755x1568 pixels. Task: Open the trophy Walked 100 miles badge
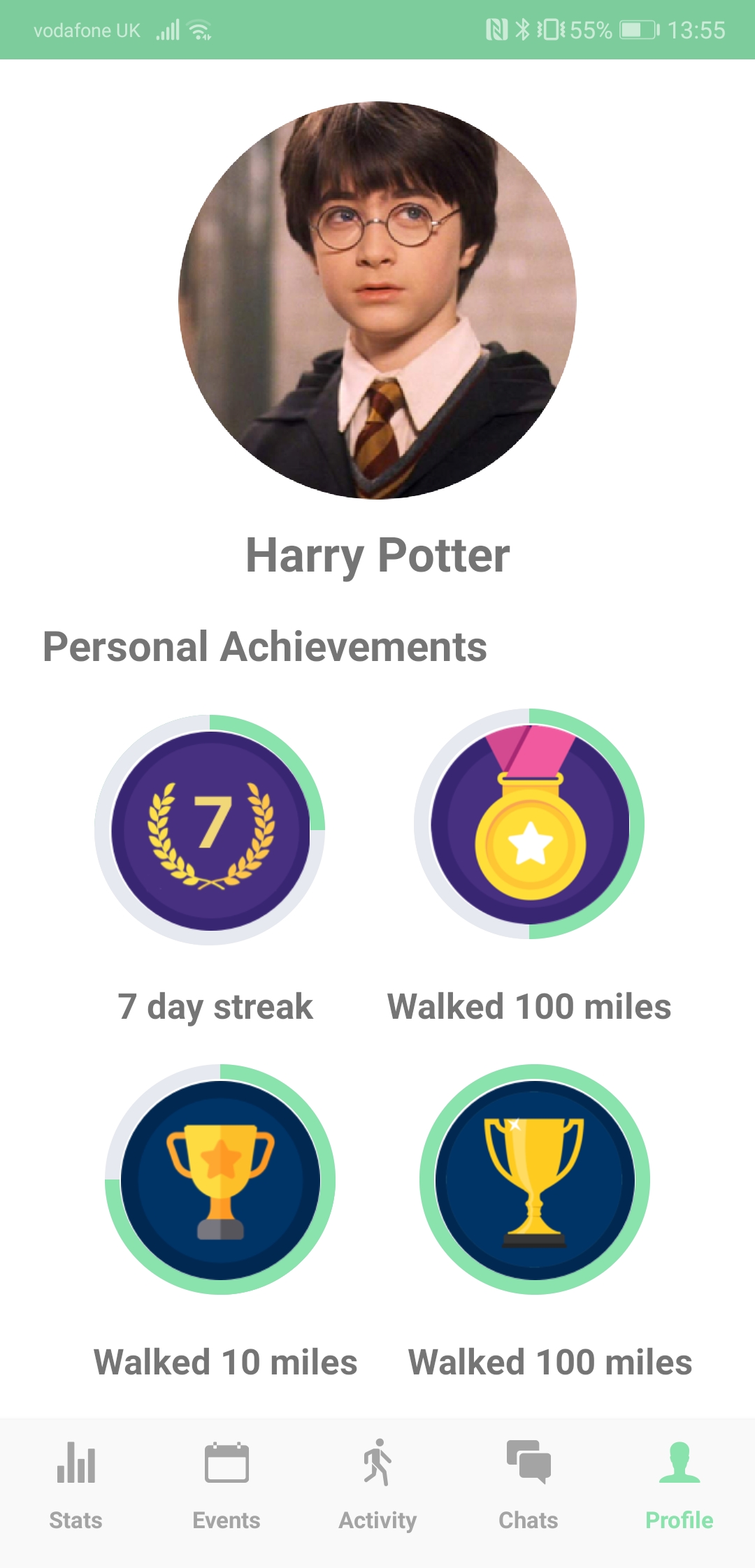(x=535, y=1179)
